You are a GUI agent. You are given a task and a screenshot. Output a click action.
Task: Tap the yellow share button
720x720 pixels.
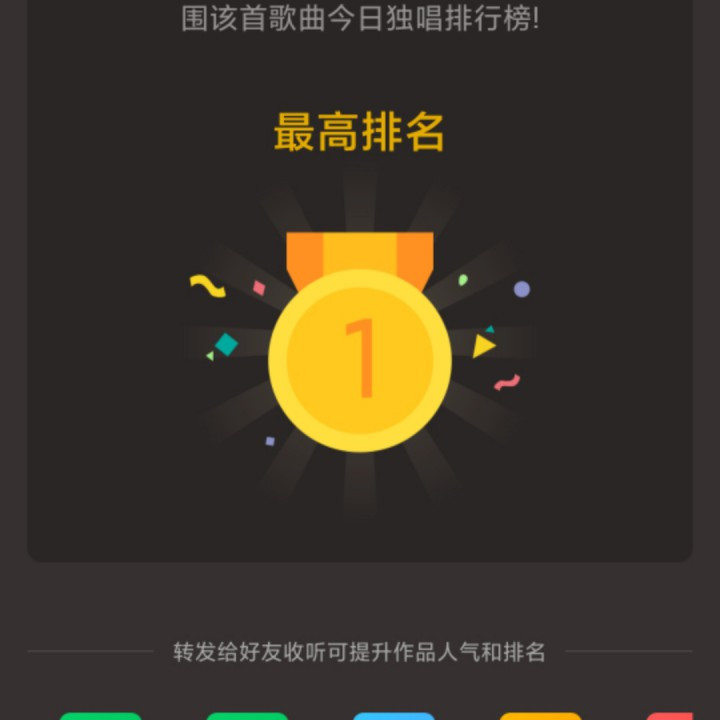click(540, 716)
